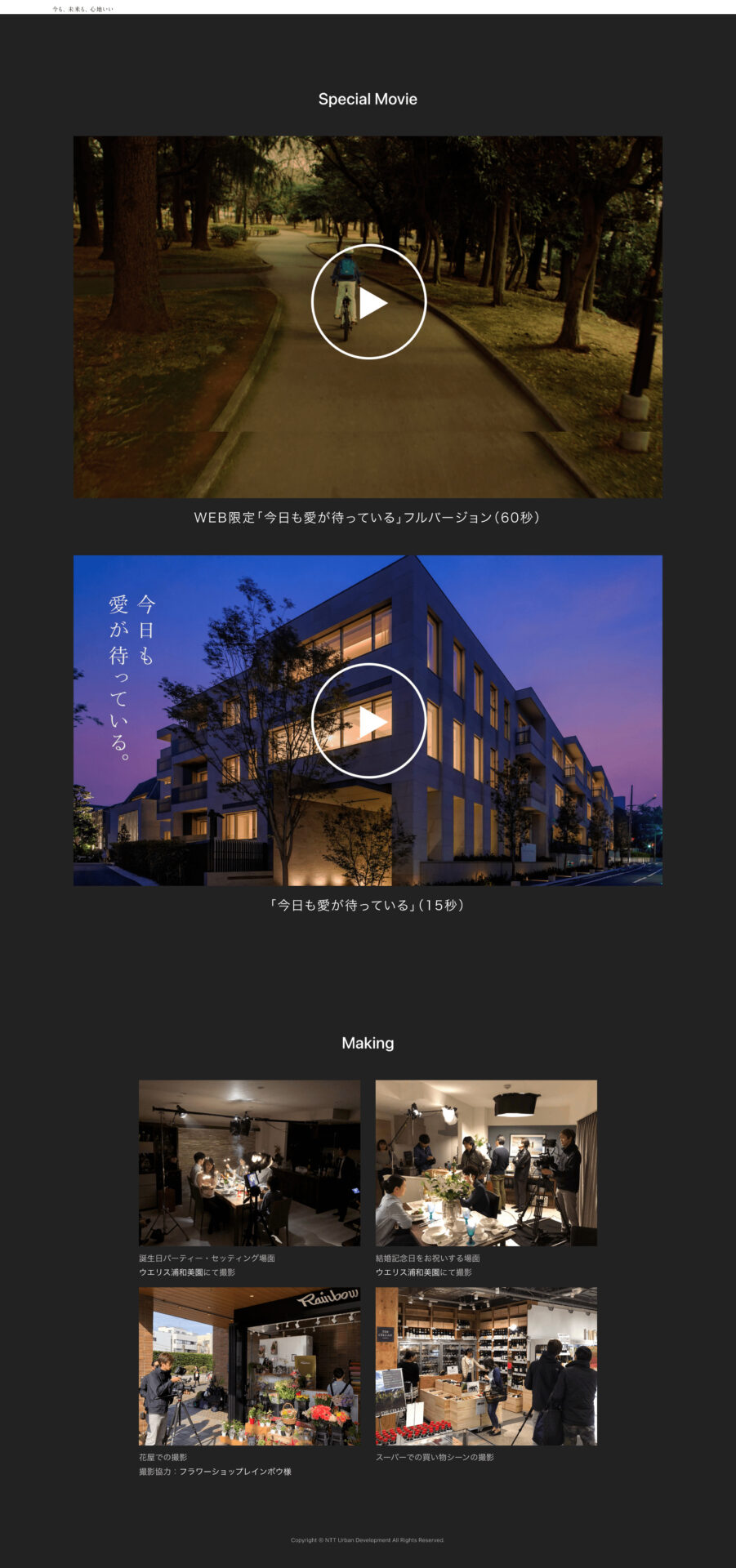Screen dimensions: 736x1568
Task: Play the 15-second 今日も愛が待っている movie
Action: tap(368, 721)
